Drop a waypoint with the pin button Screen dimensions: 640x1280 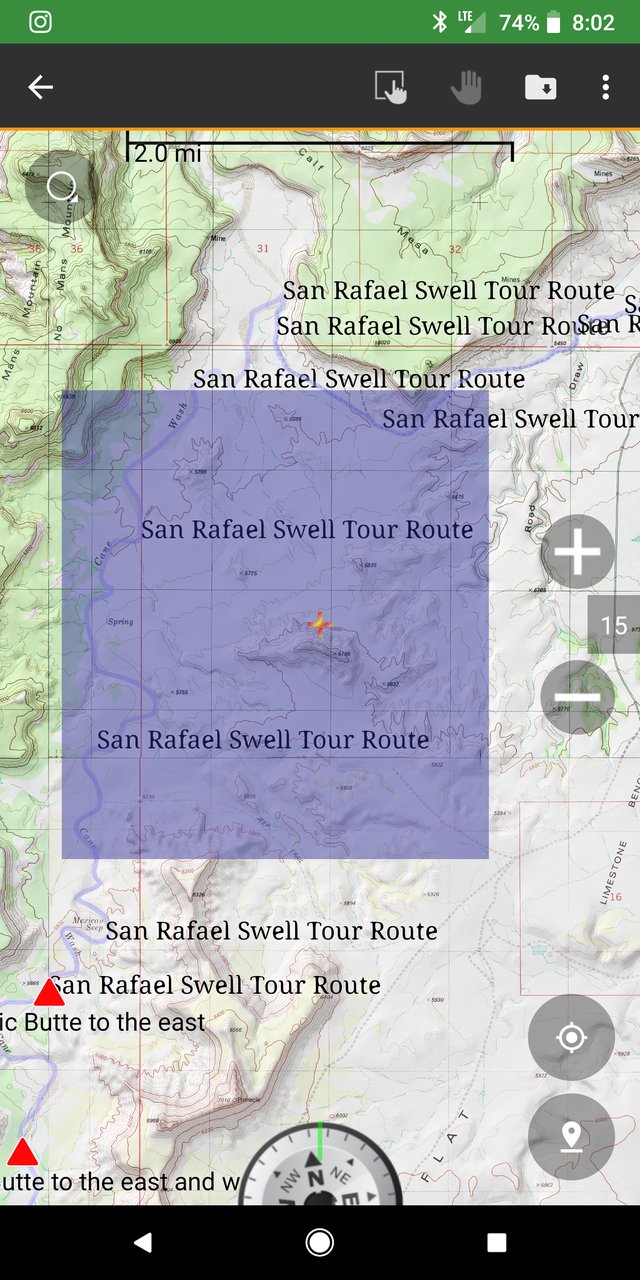[571, 1137]
